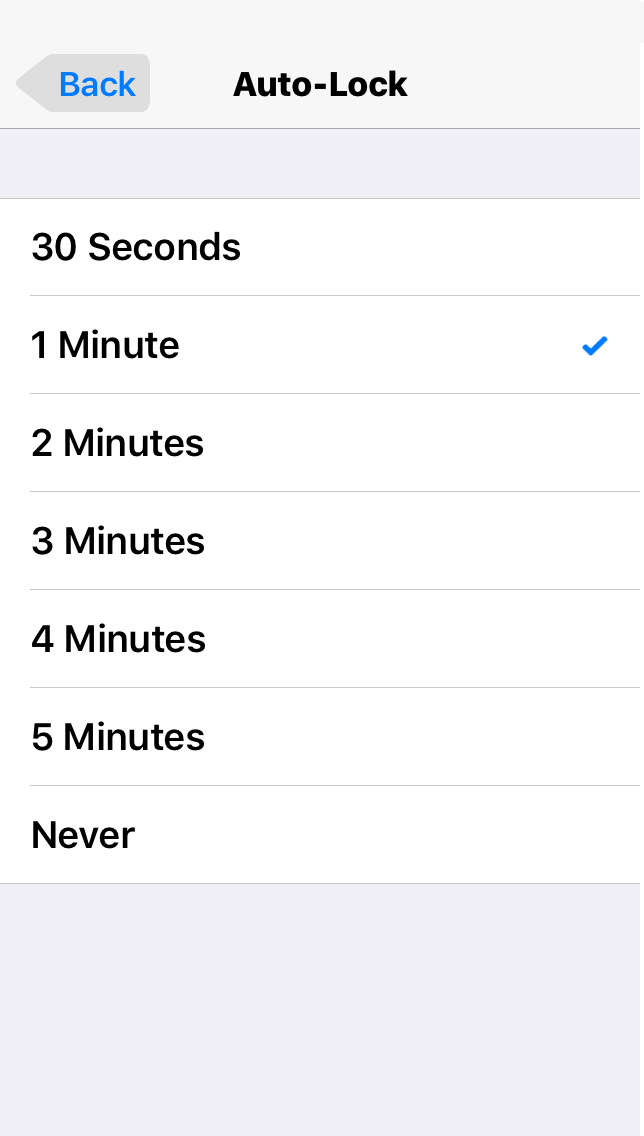Pick the 4 Minutes option
Image resolution: width=644 pixels, height=1136 pixels.
(322, 638)
